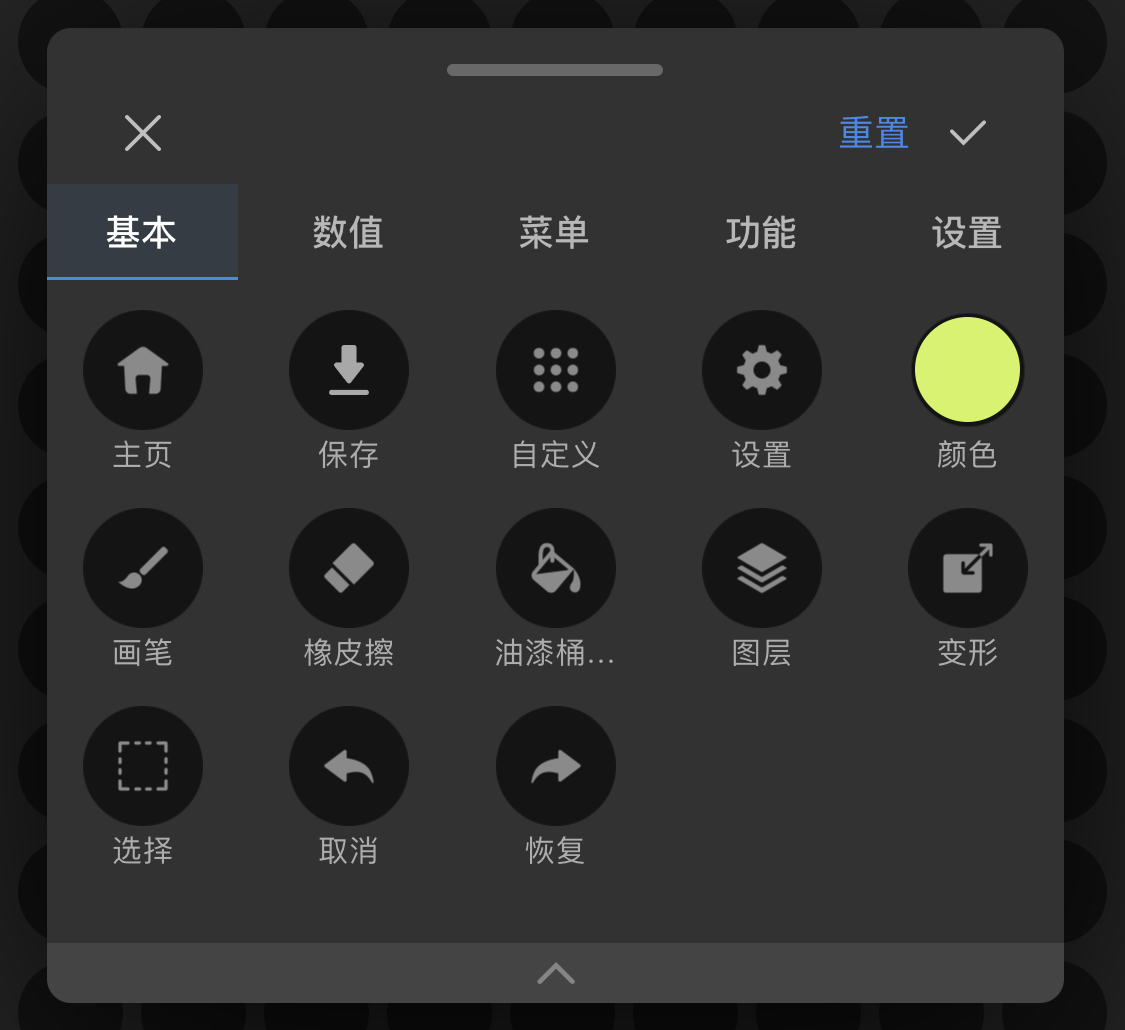Confirm changes with the checkmark
The width and height of the screenshot is (1125, 1030).
pos(967,133)
